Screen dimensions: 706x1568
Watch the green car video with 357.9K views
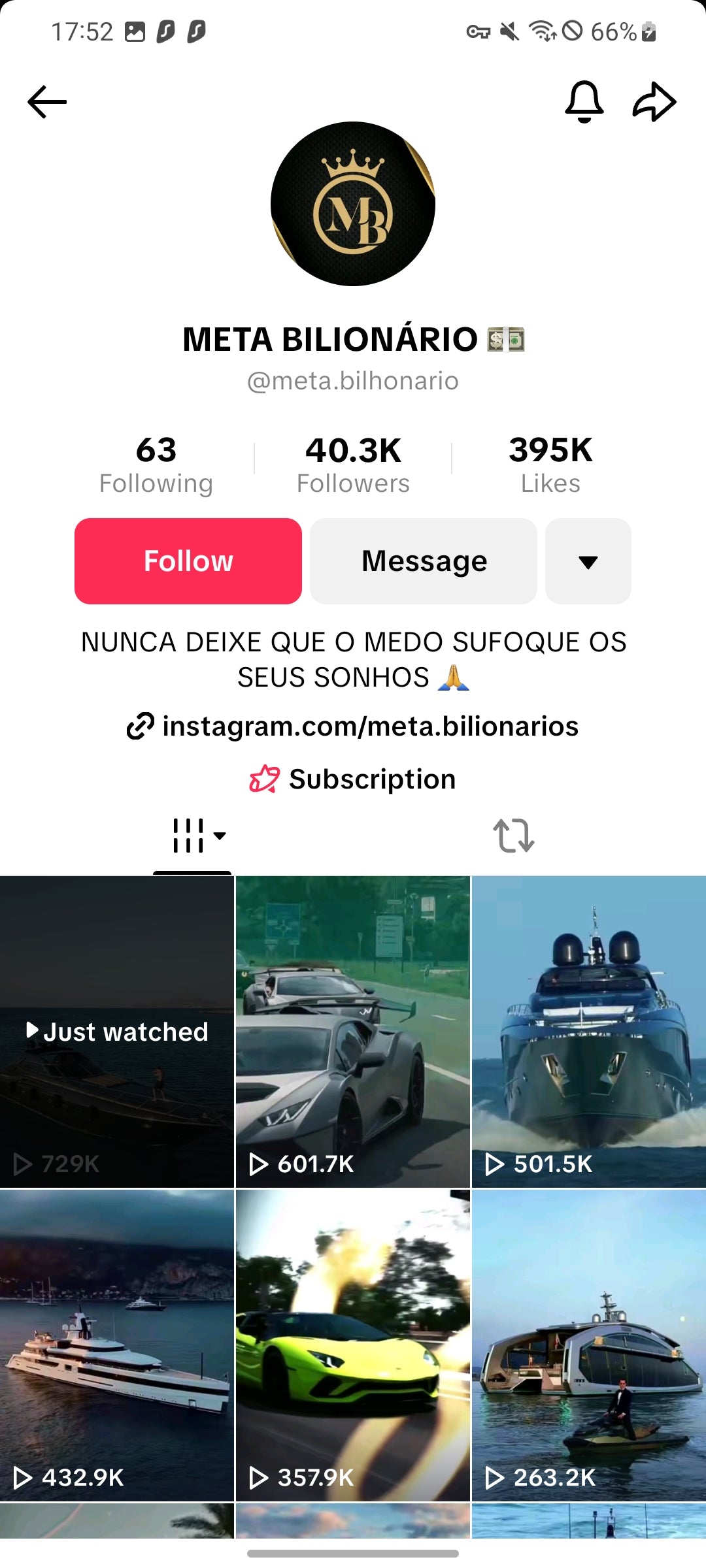click(353, 1346)
